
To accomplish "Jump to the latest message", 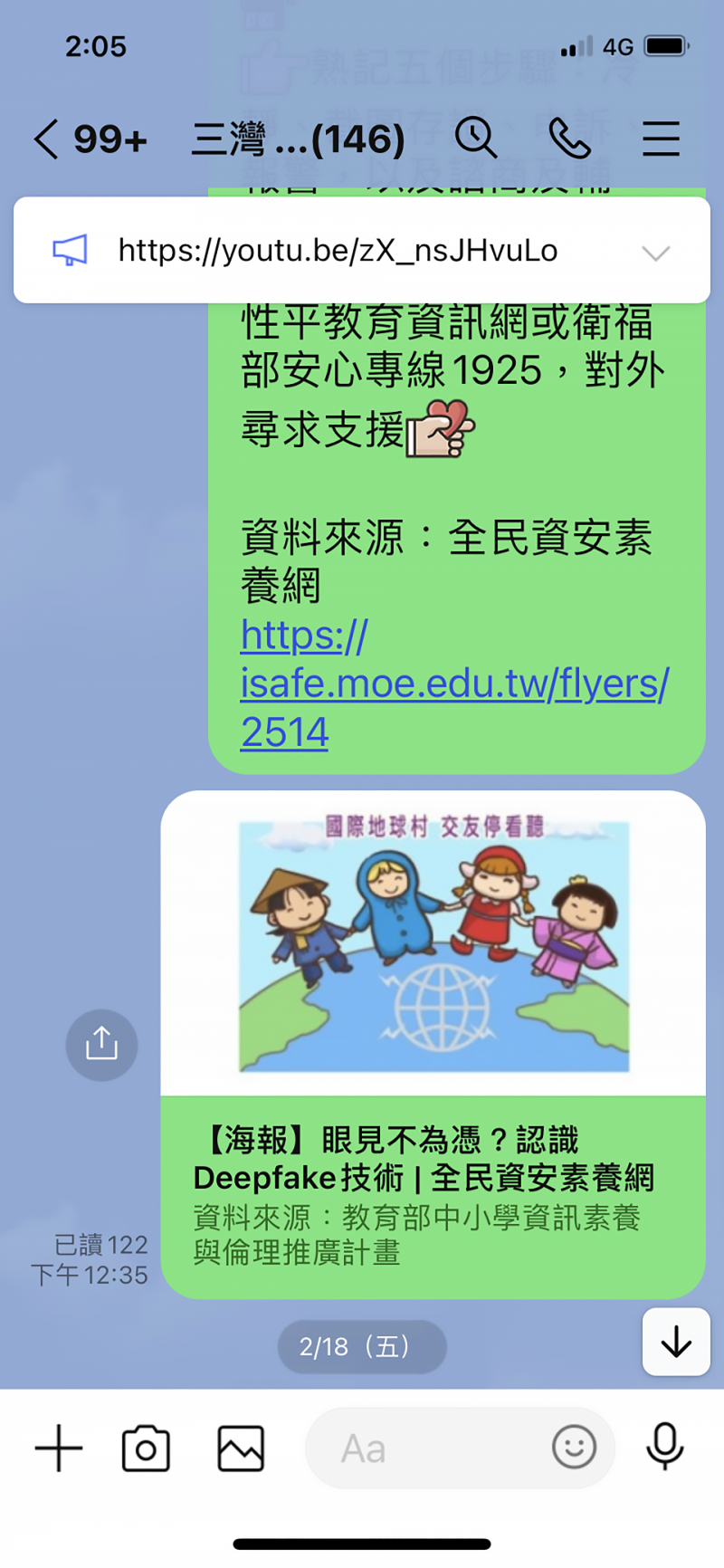I will [x=676, y=1342].
